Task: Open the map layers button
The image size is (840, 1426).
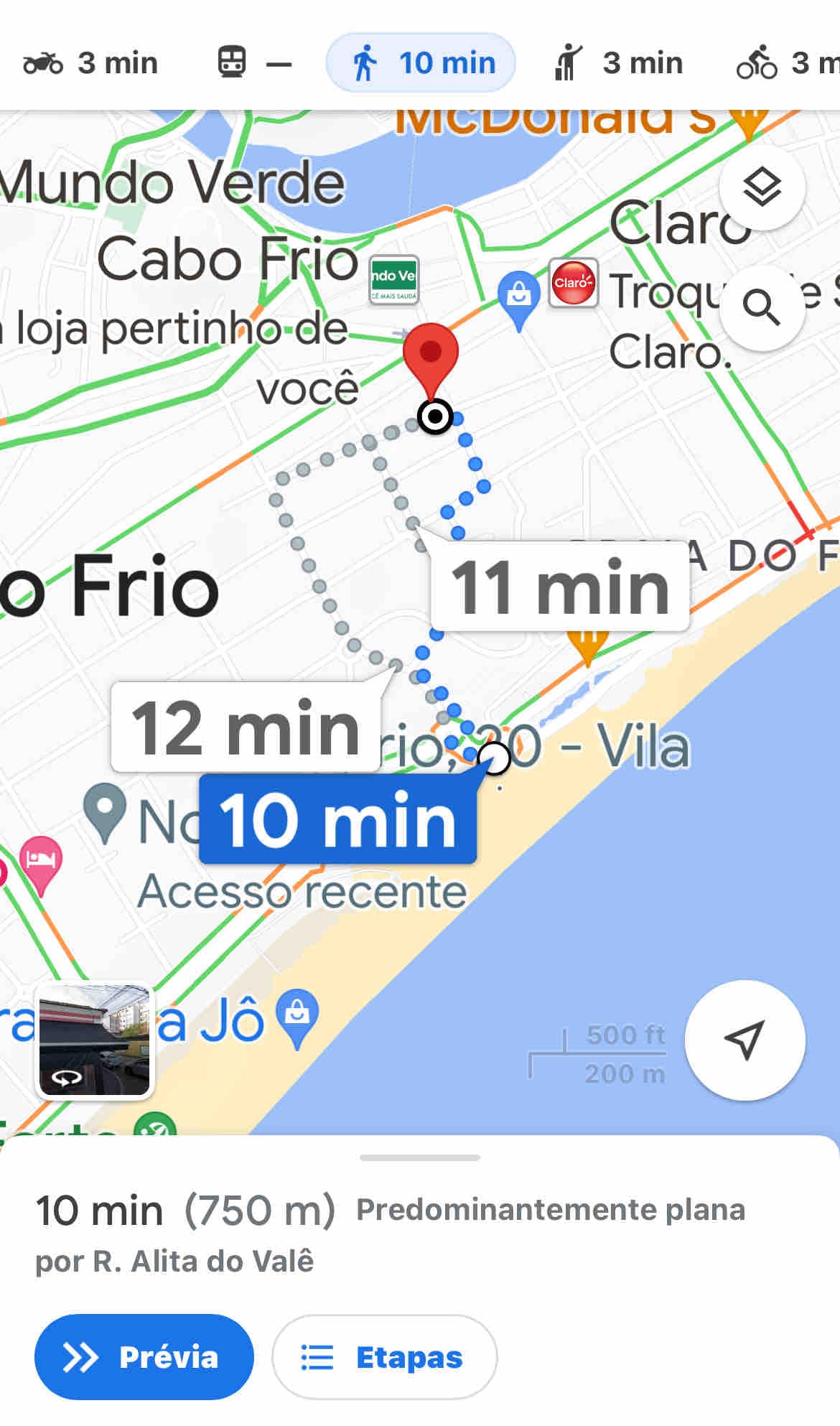Action: (x=762, y=187)
